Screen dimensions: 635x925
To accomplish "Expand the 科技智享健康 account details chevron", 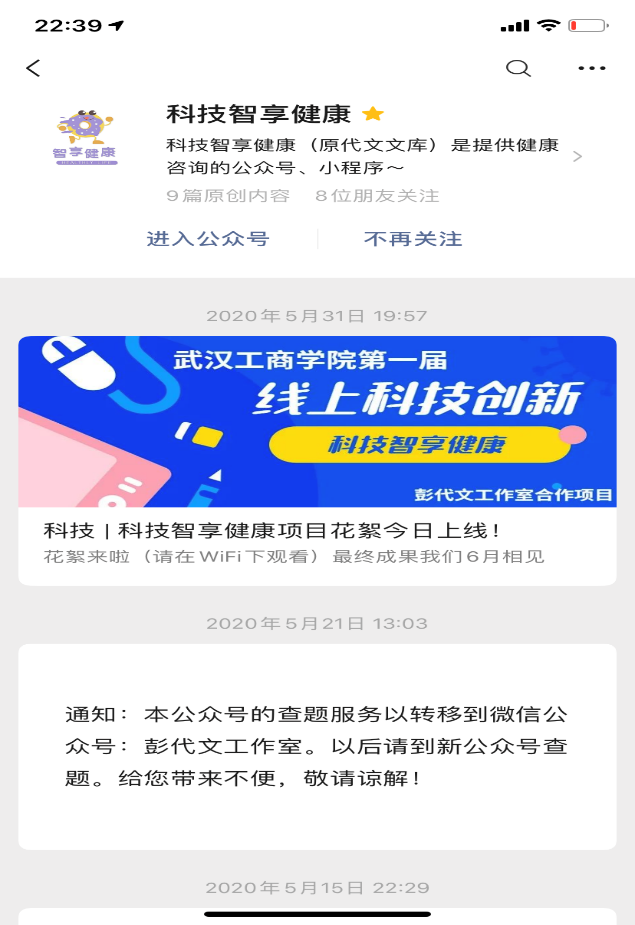I will [x=577, y=157].
